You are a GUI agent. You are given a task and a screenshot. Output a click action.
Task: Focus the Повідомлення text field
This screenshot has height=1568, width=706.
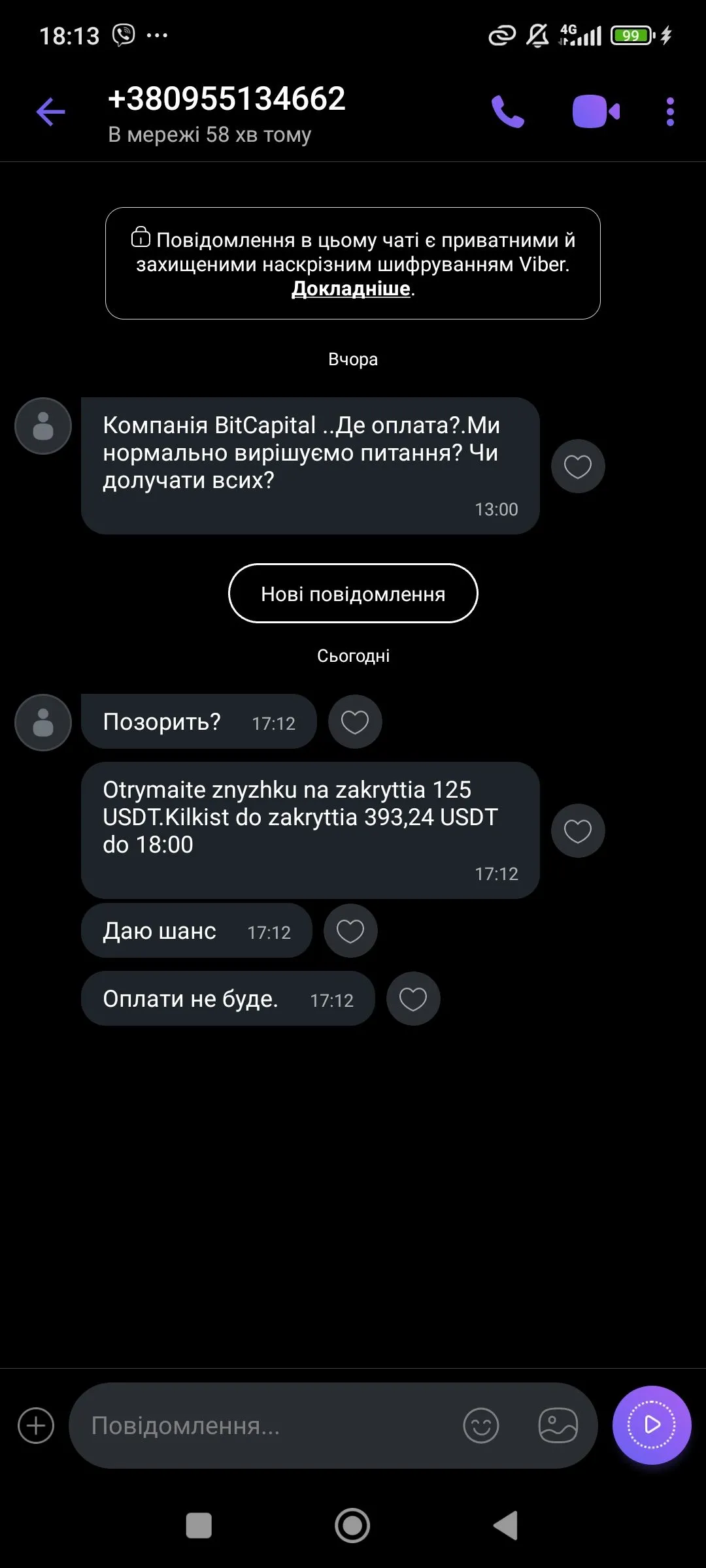[261, 1426]
